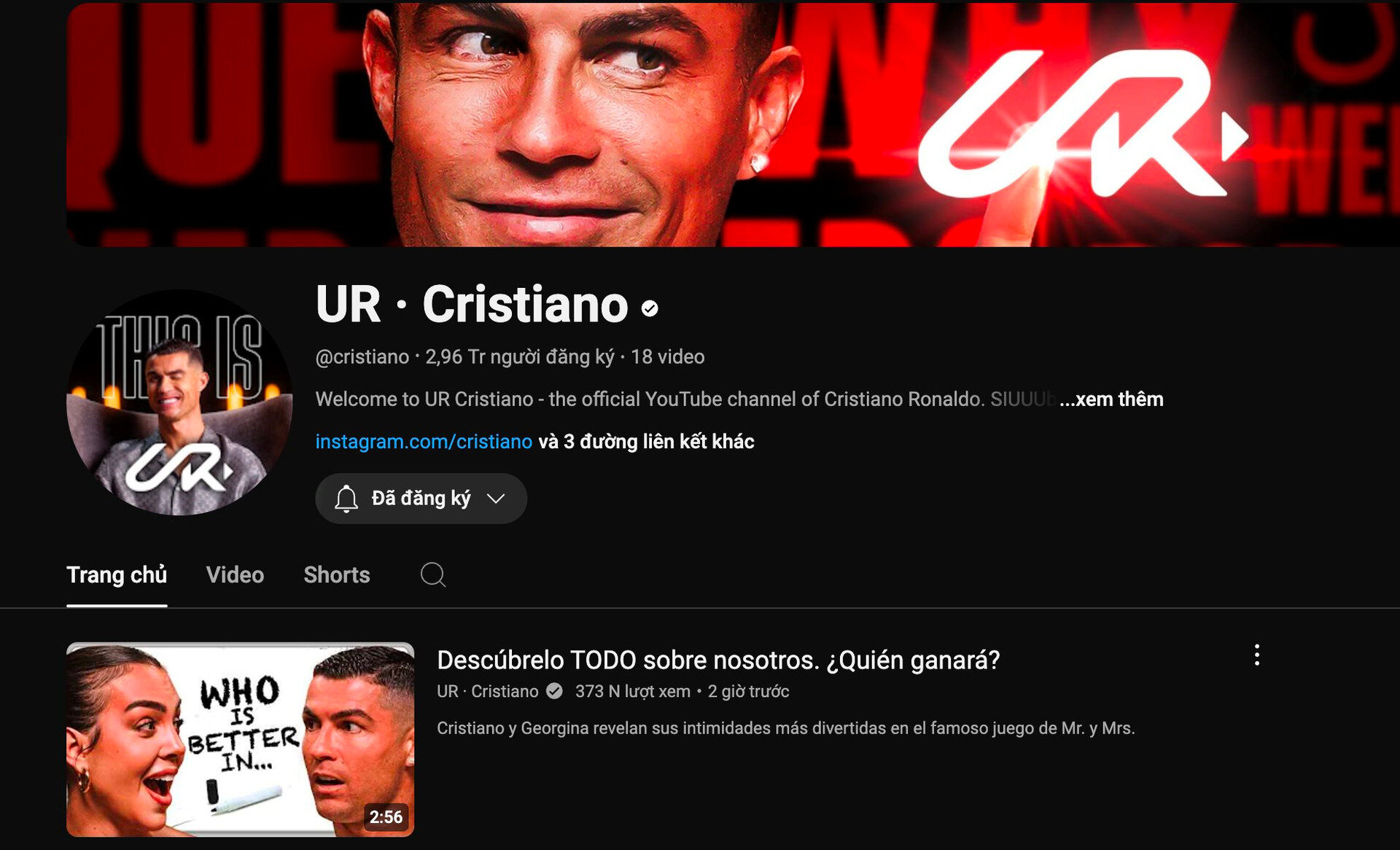
Task: View the channel profile picture
Action: pos(179,402)
